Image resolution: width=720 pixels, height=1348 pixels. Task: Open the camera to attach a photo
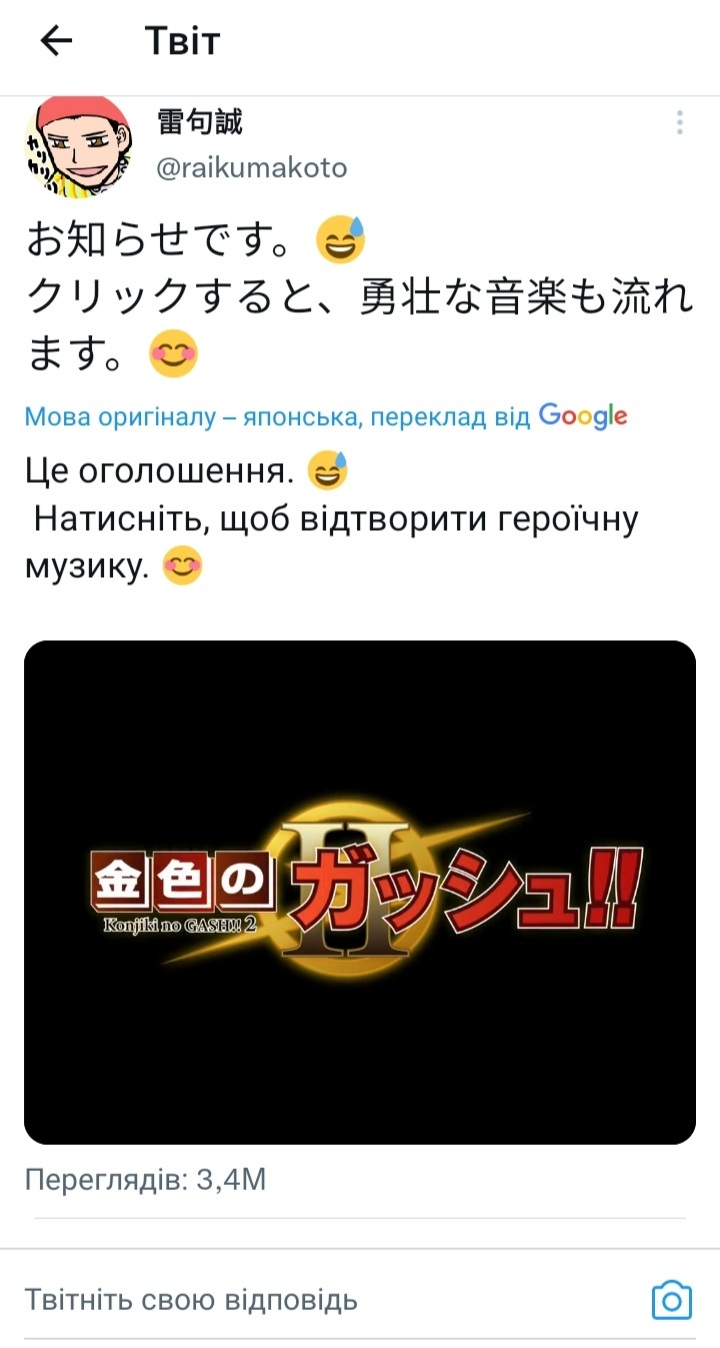671,1300
